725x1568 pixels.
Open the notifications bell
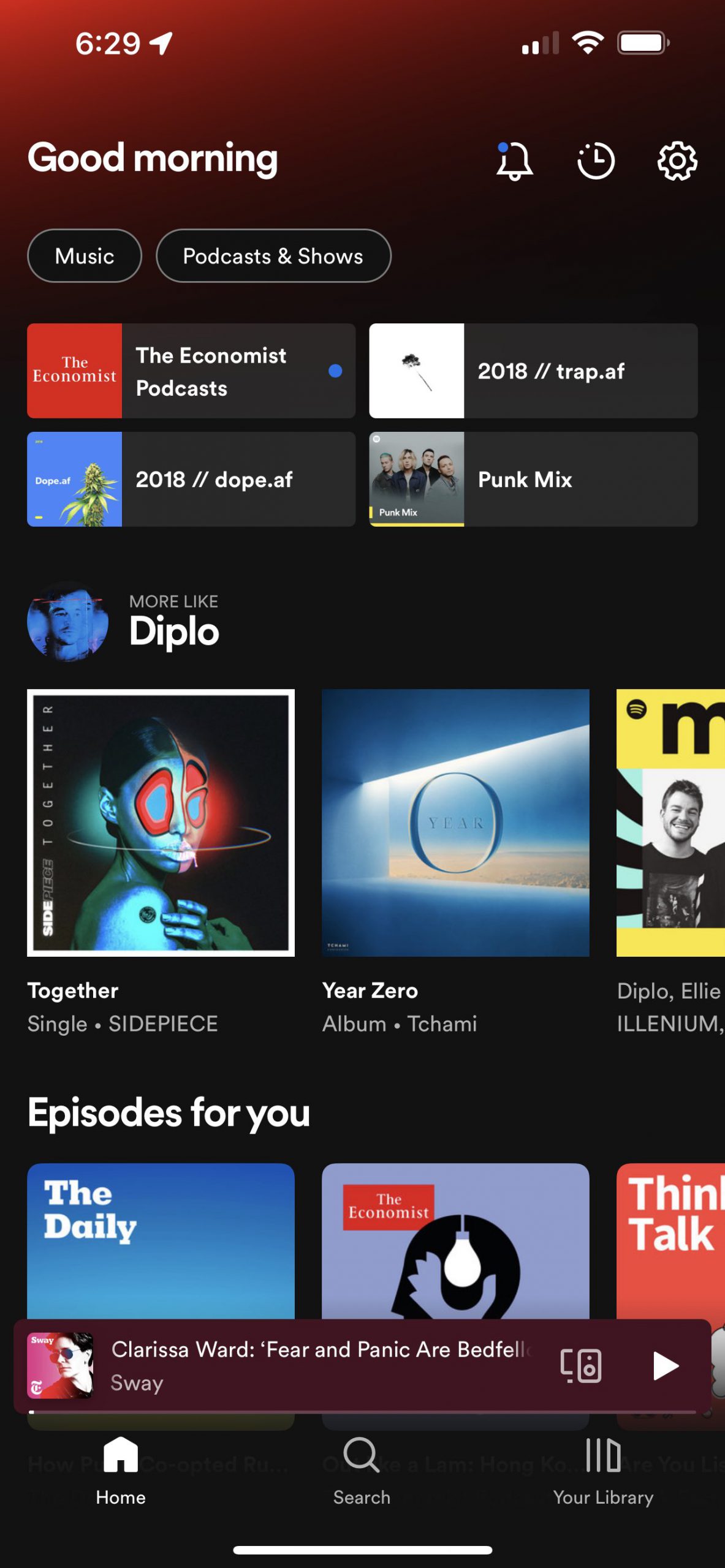pos(514,161)
